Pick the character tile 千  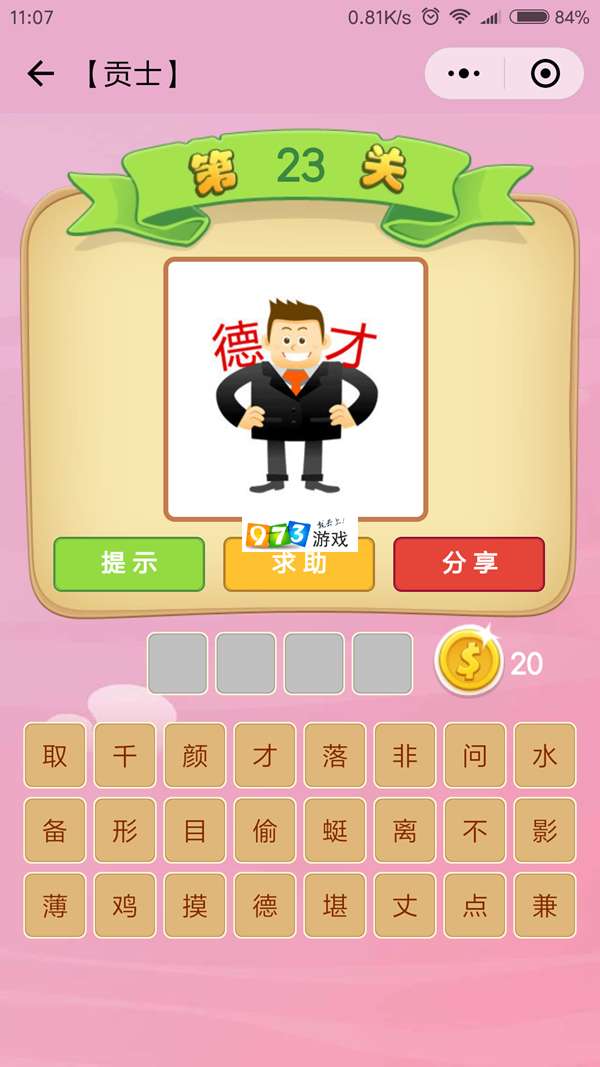pyautogui.click(x=125, y=755)
